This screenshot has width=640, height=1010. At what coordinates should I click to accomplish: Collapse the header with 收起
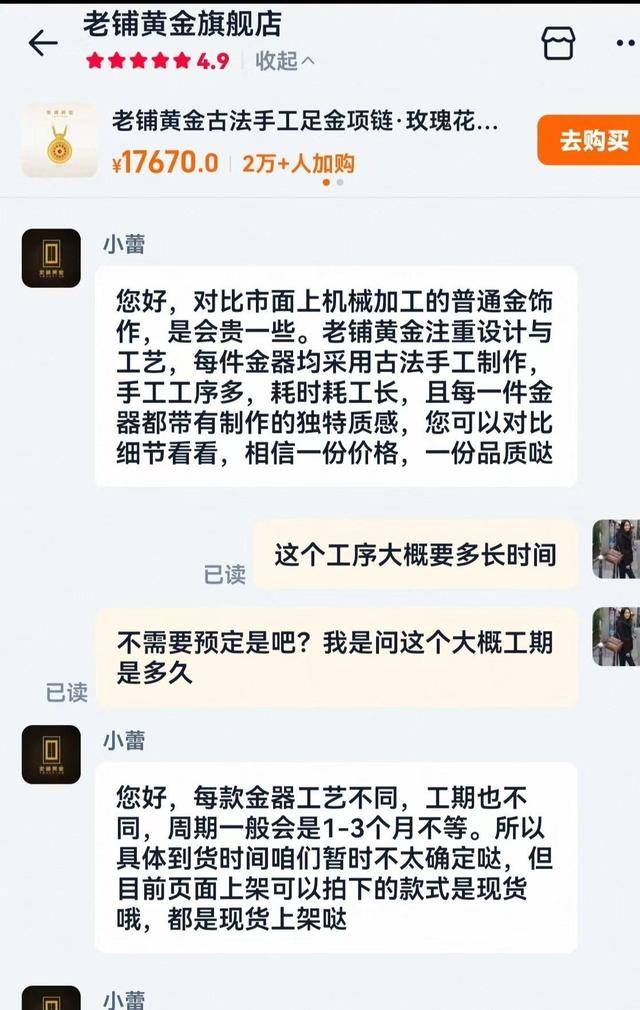(x=285, y=61)
